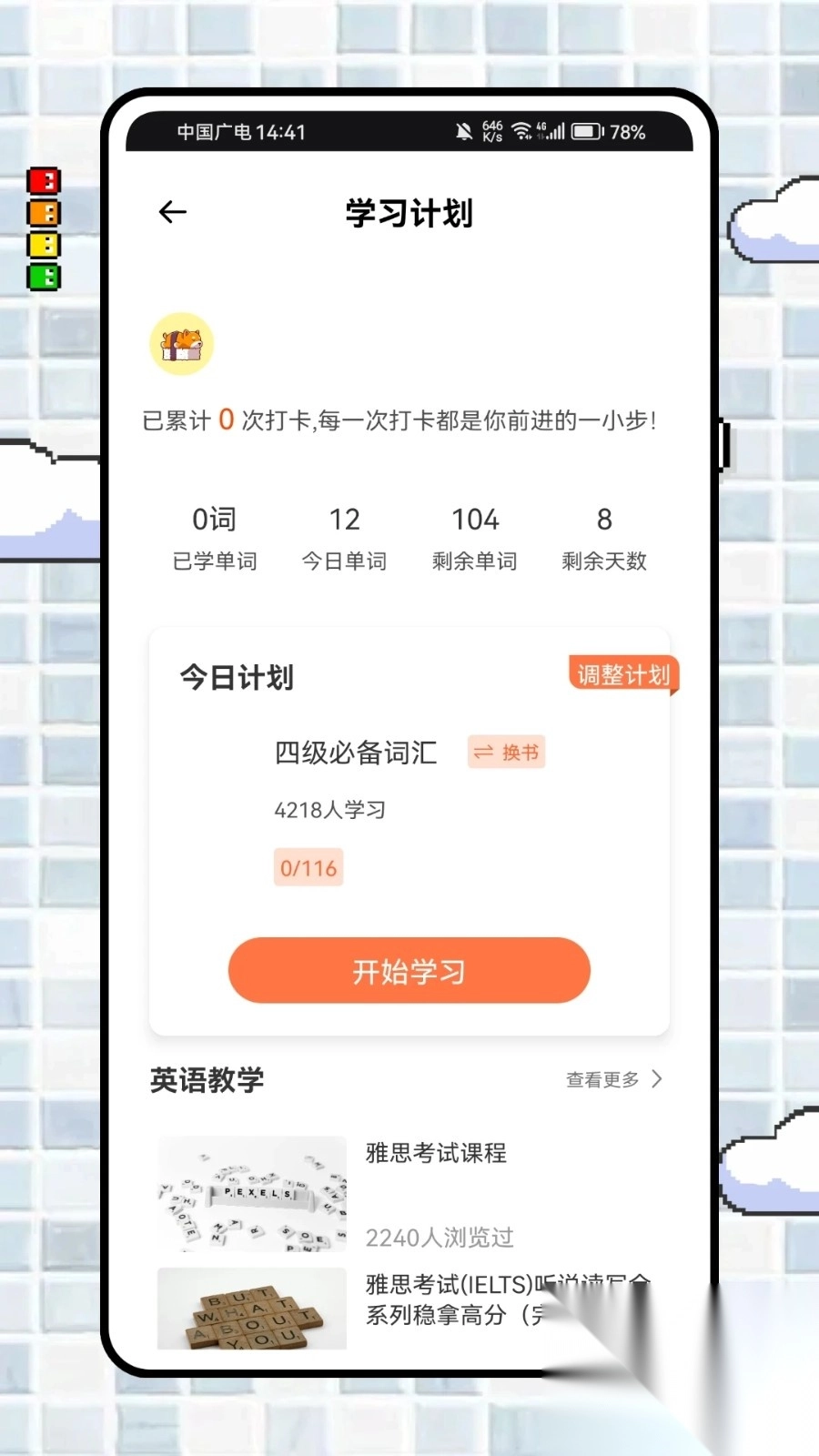
Task: Tap the 0/116 progress indicator
Action: (x=308, y=866)
